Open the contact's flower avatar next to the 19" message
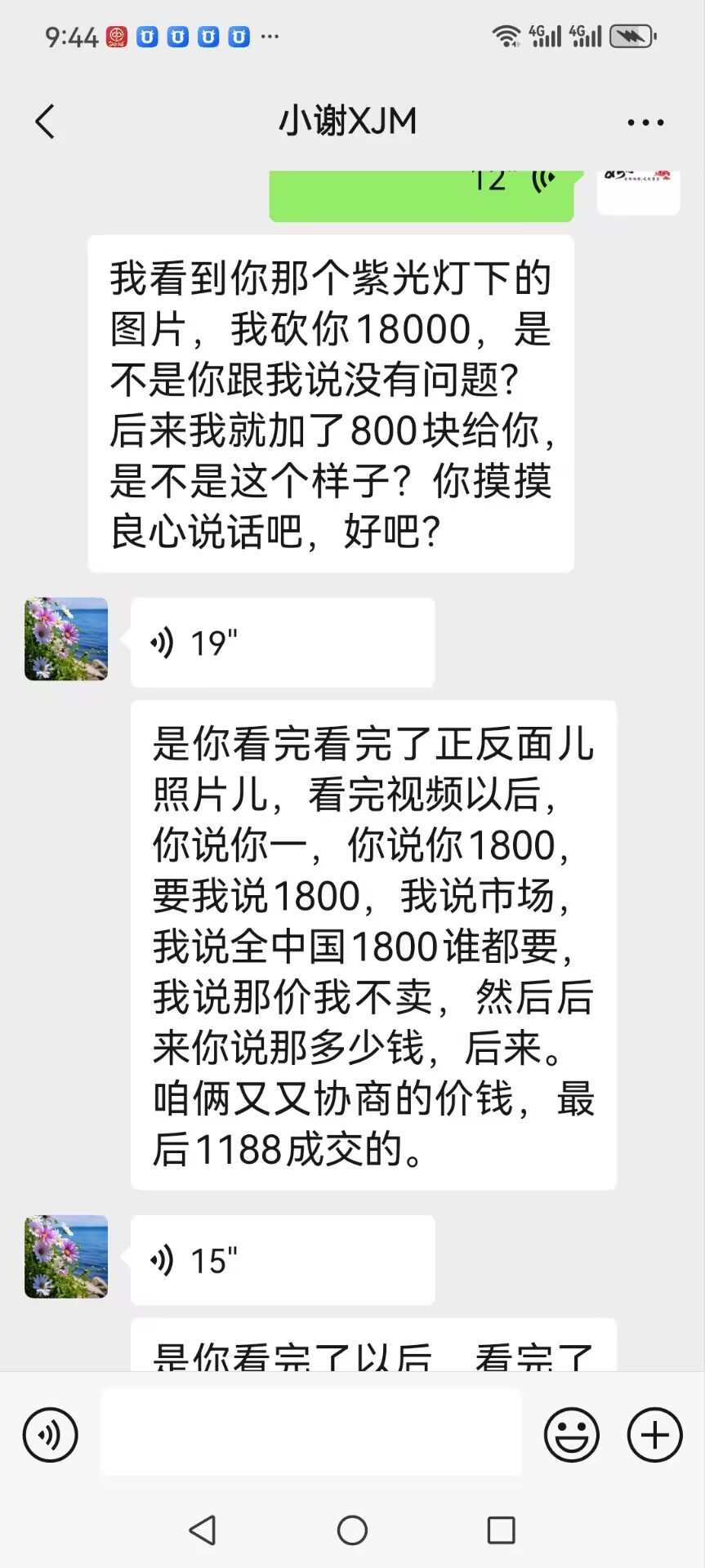The image size is (705, 1568). [66, 639]
